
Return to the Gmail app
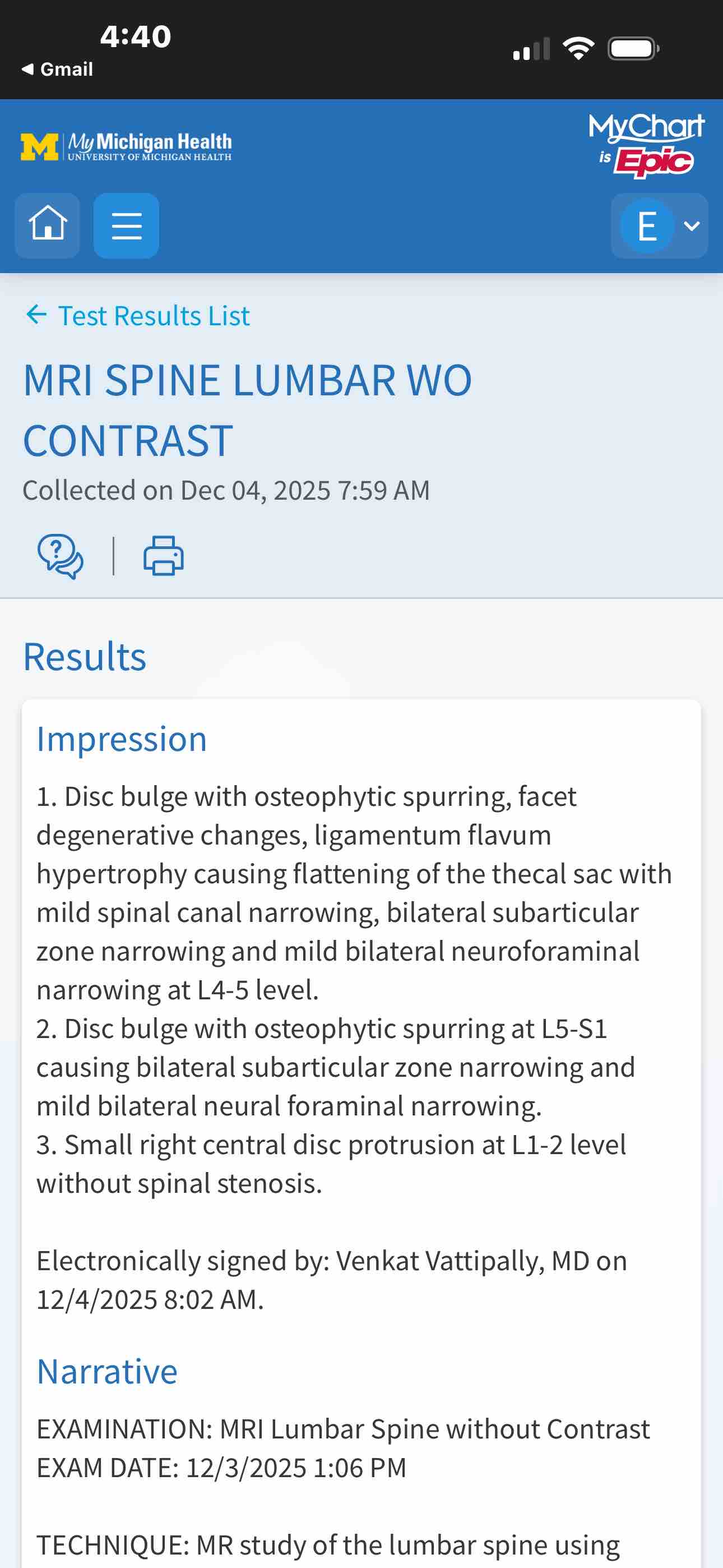pos(57,69)
